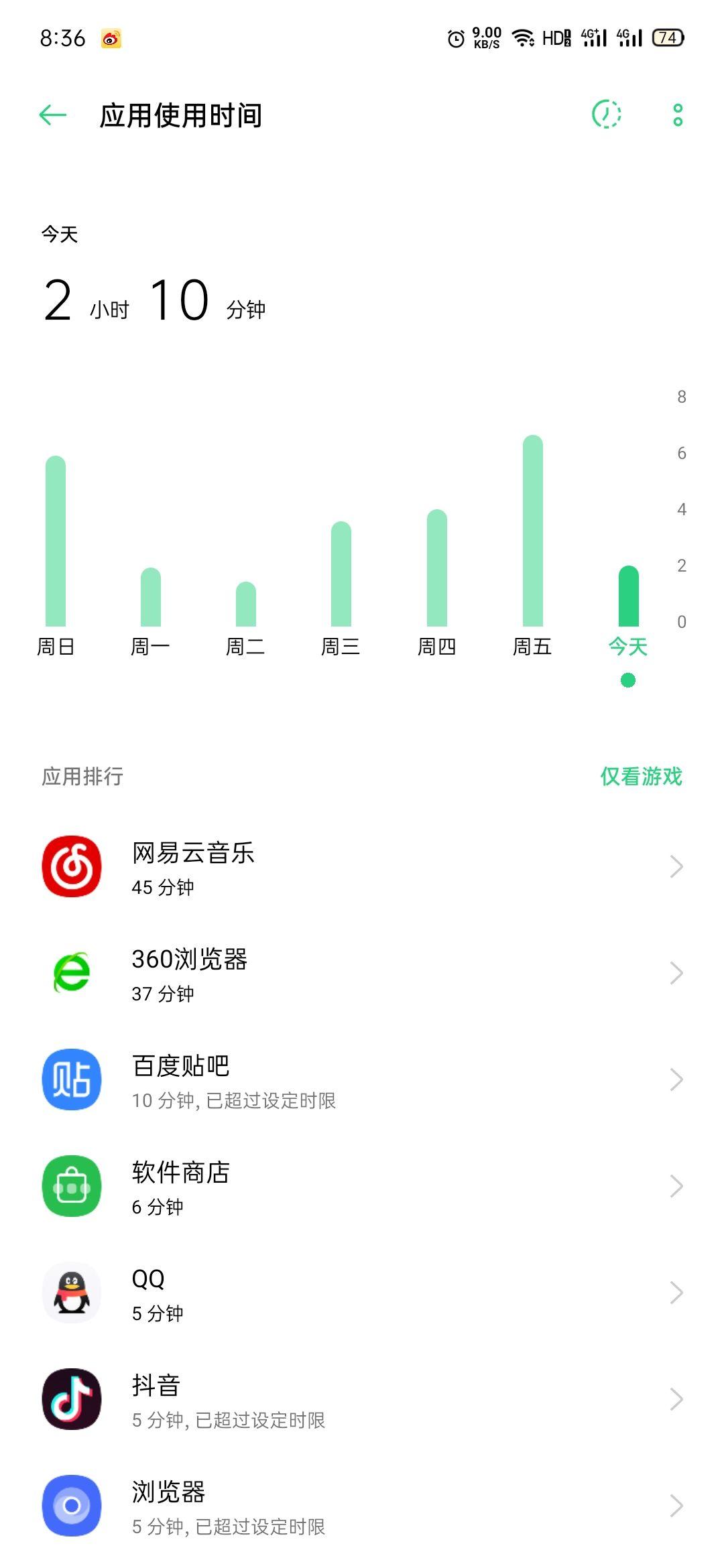
Task: Open the 浏览器 row with 5 分钟
Action: pyautogui.click(x=362, y=1506)
